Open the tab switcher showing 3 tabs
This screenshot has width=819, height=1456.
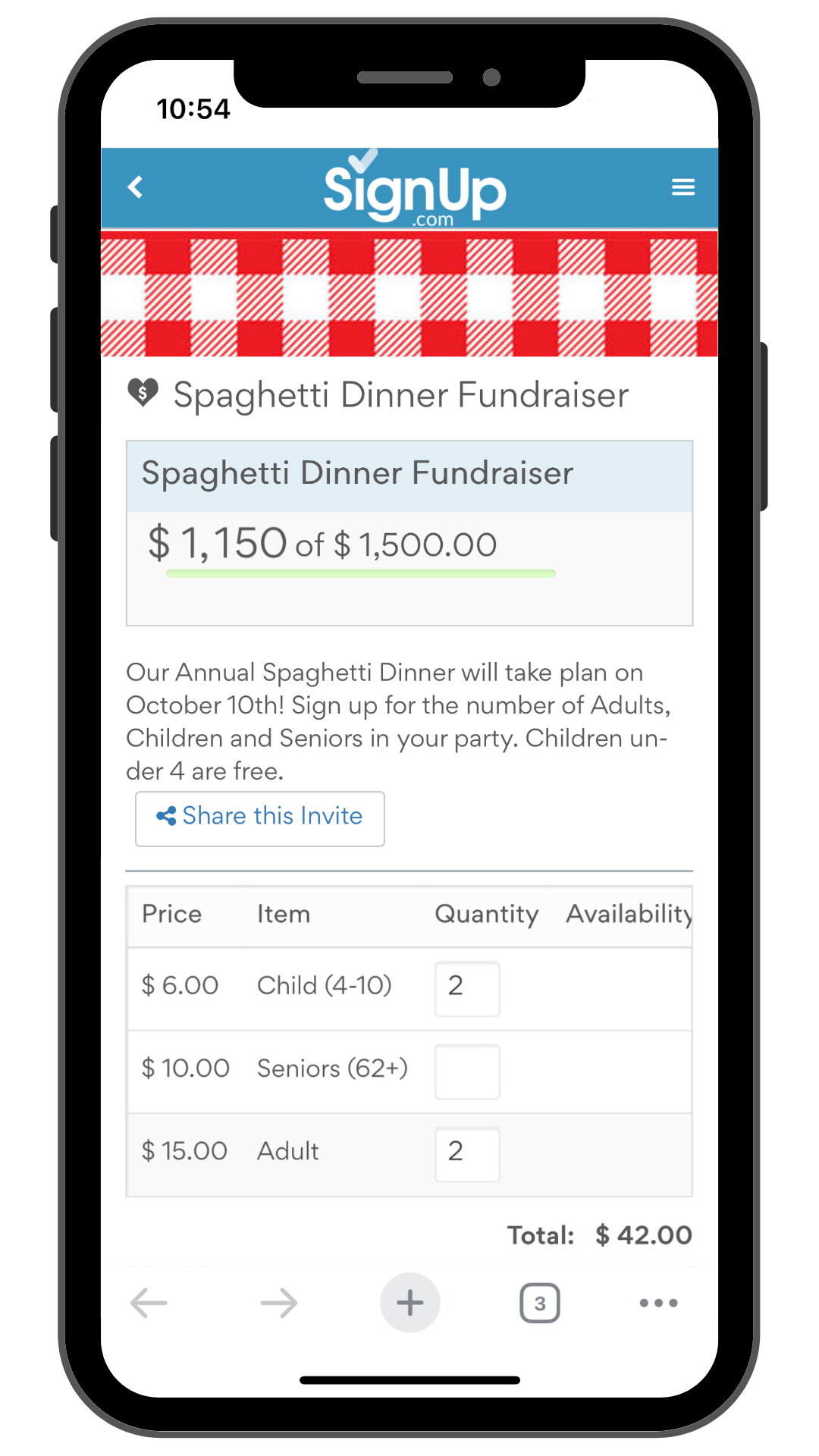pyautogui.click(x=540, y=1302)
